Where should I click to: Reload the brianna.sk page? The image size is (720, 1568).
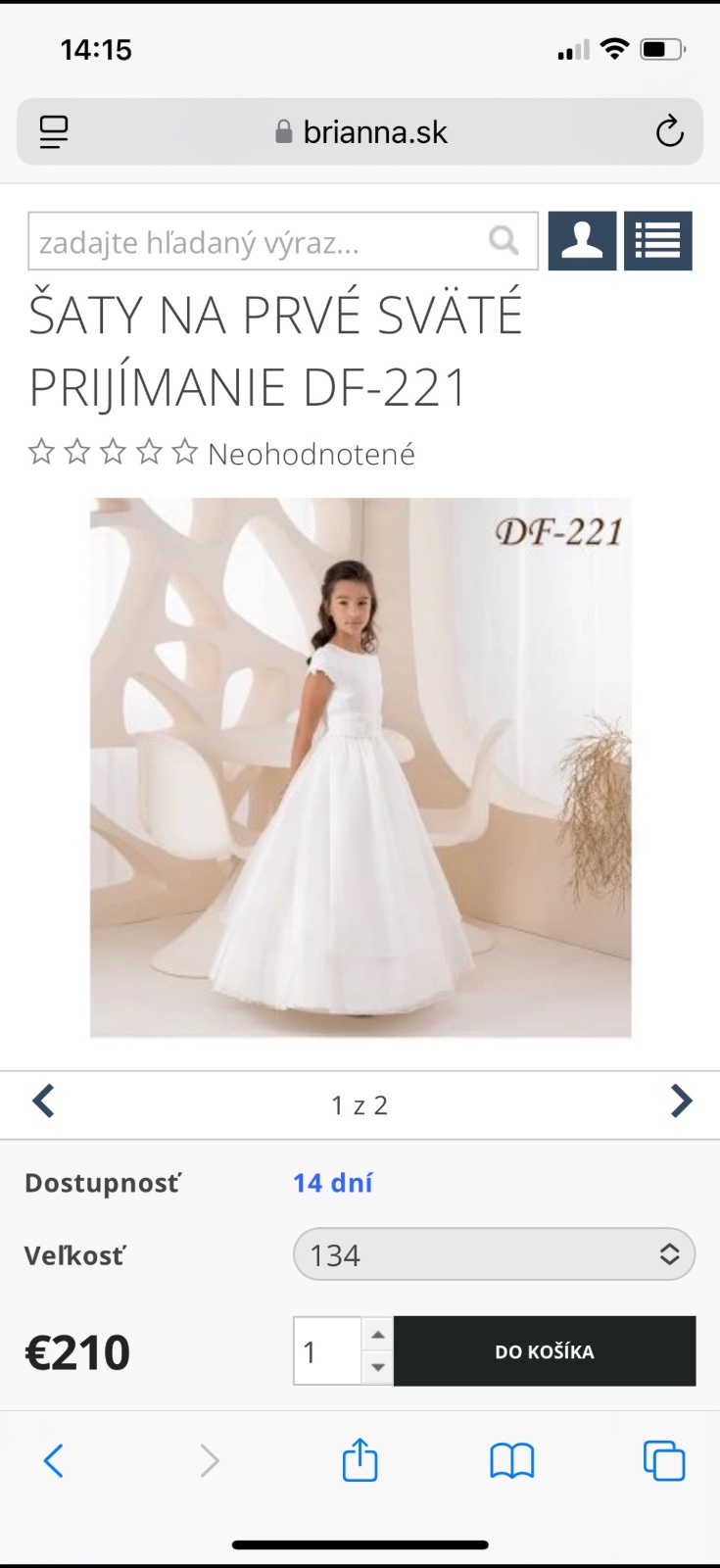(669, 131)
